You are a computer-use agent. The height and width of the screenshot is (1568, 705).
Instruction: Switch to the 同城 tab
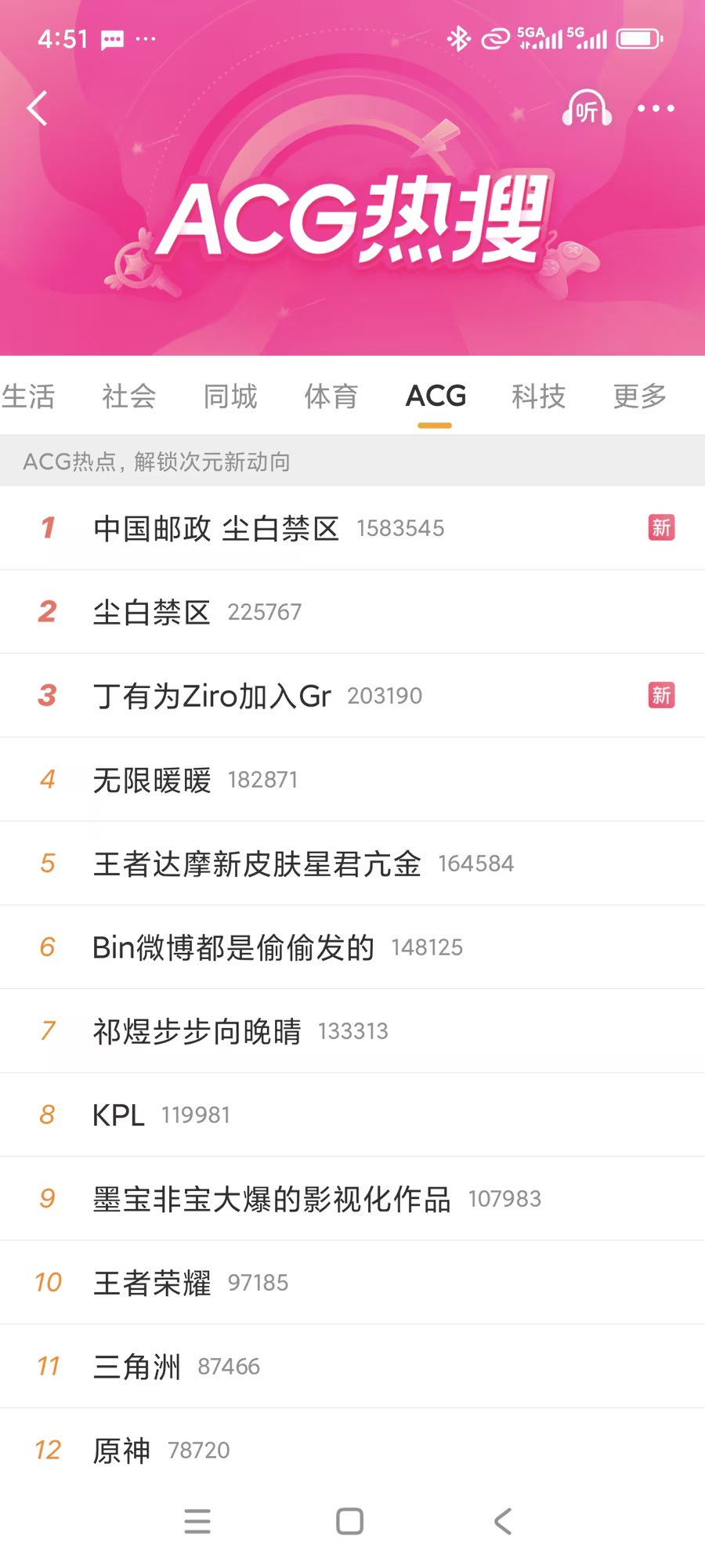click(230, 397)
